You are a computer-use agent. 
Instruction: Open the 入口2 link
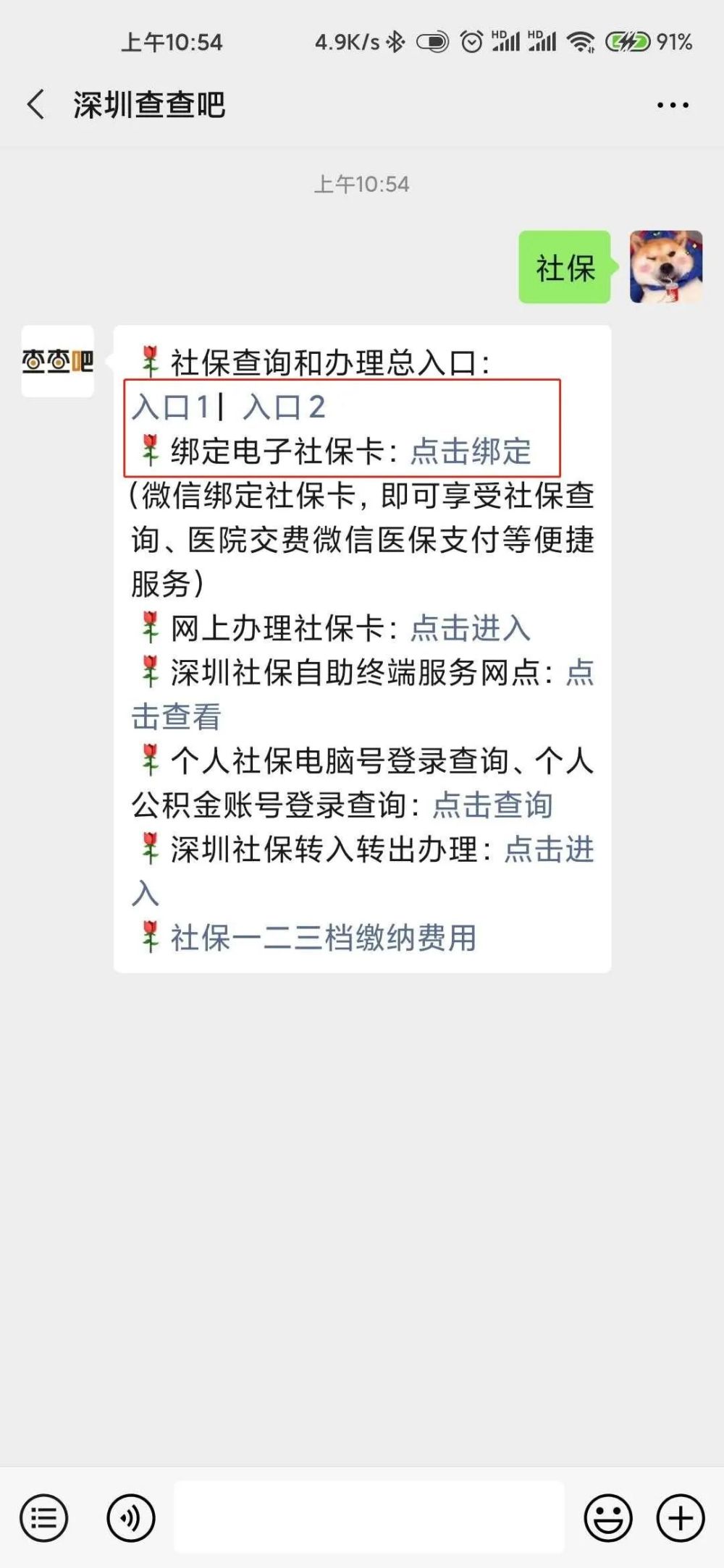284,407
